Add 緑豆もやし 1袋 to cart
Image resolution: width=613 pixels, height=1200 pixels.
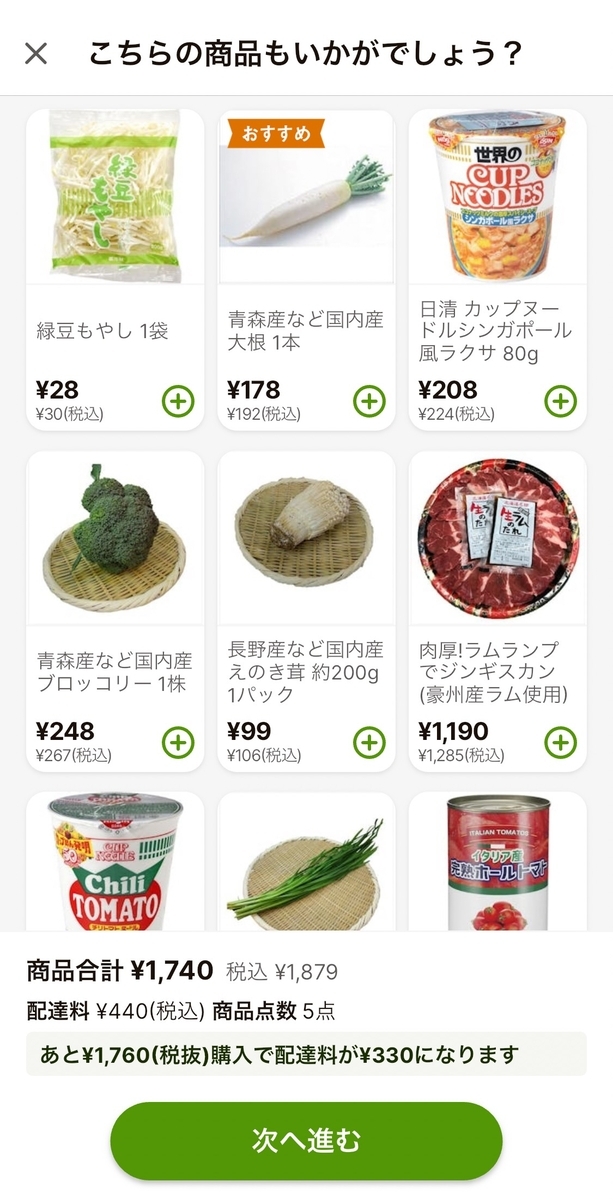point(178,402)
